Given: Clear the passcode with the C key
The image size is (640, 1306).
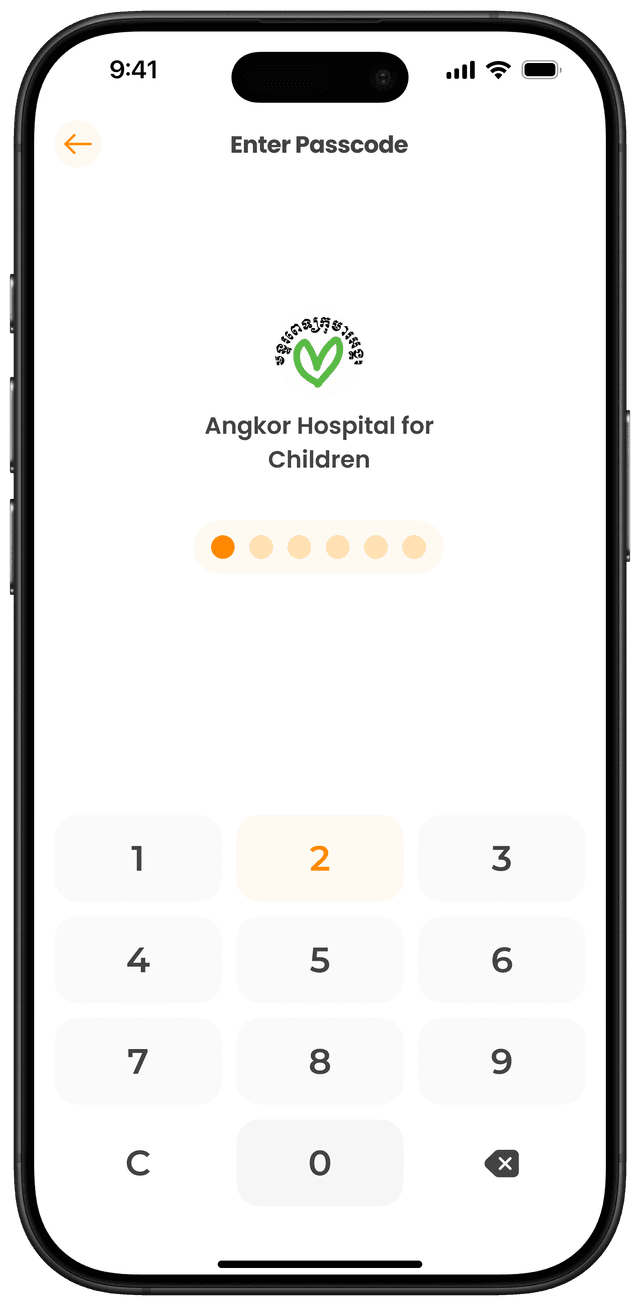Looking at the screenshot, I should click(x=138, y=1163).
